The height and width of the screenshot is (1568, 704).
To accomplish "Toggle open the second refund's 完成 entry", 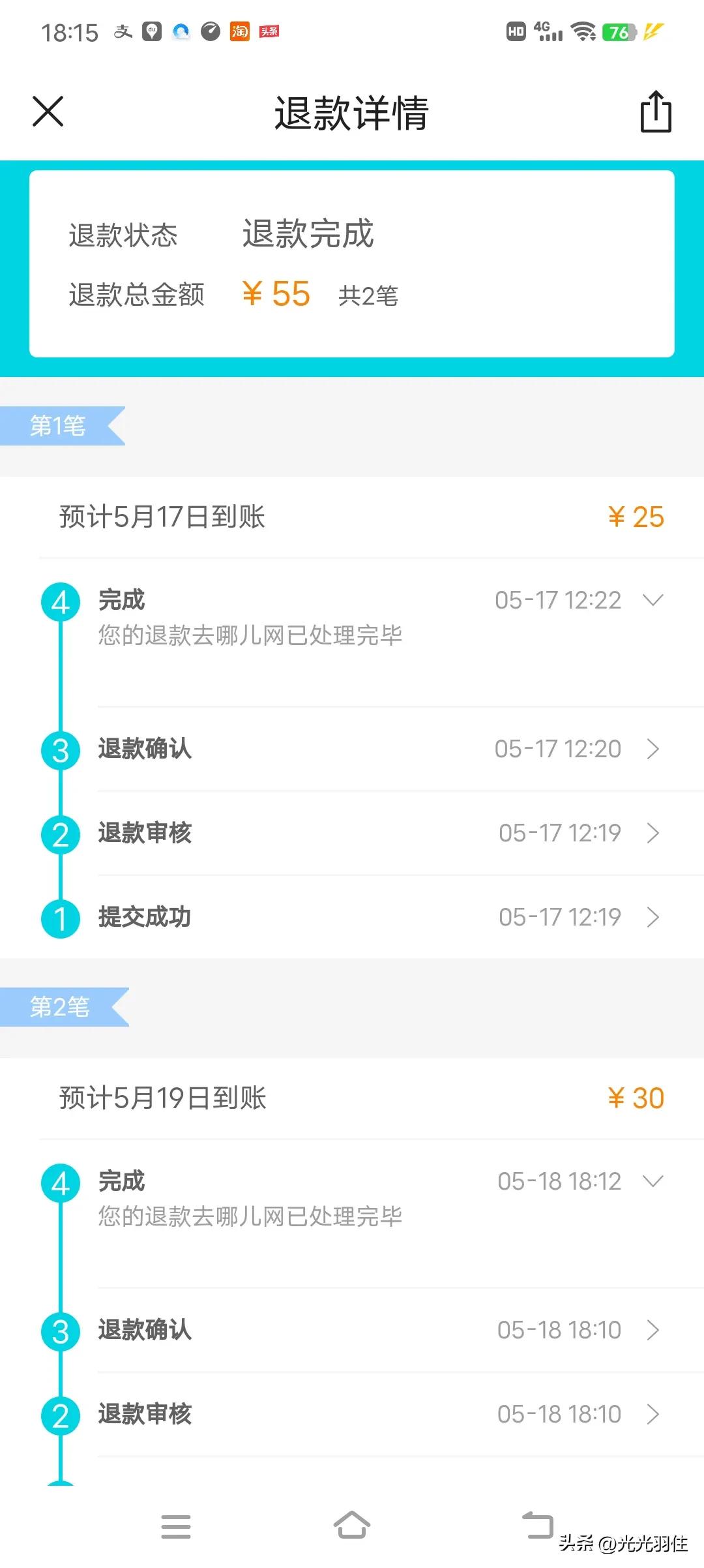I will point(652,1181).
